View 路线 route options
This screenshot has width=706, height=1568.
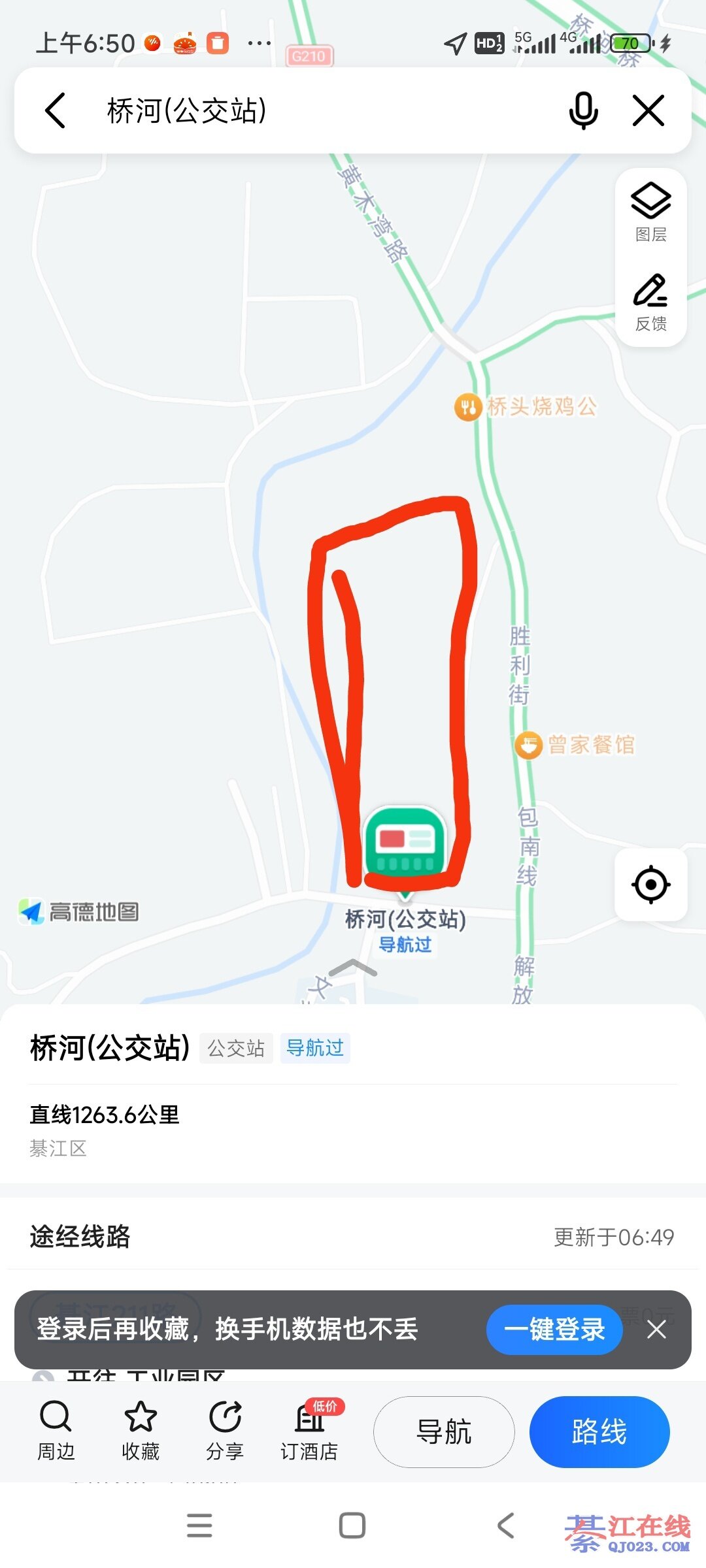[x=599, y=1432]
